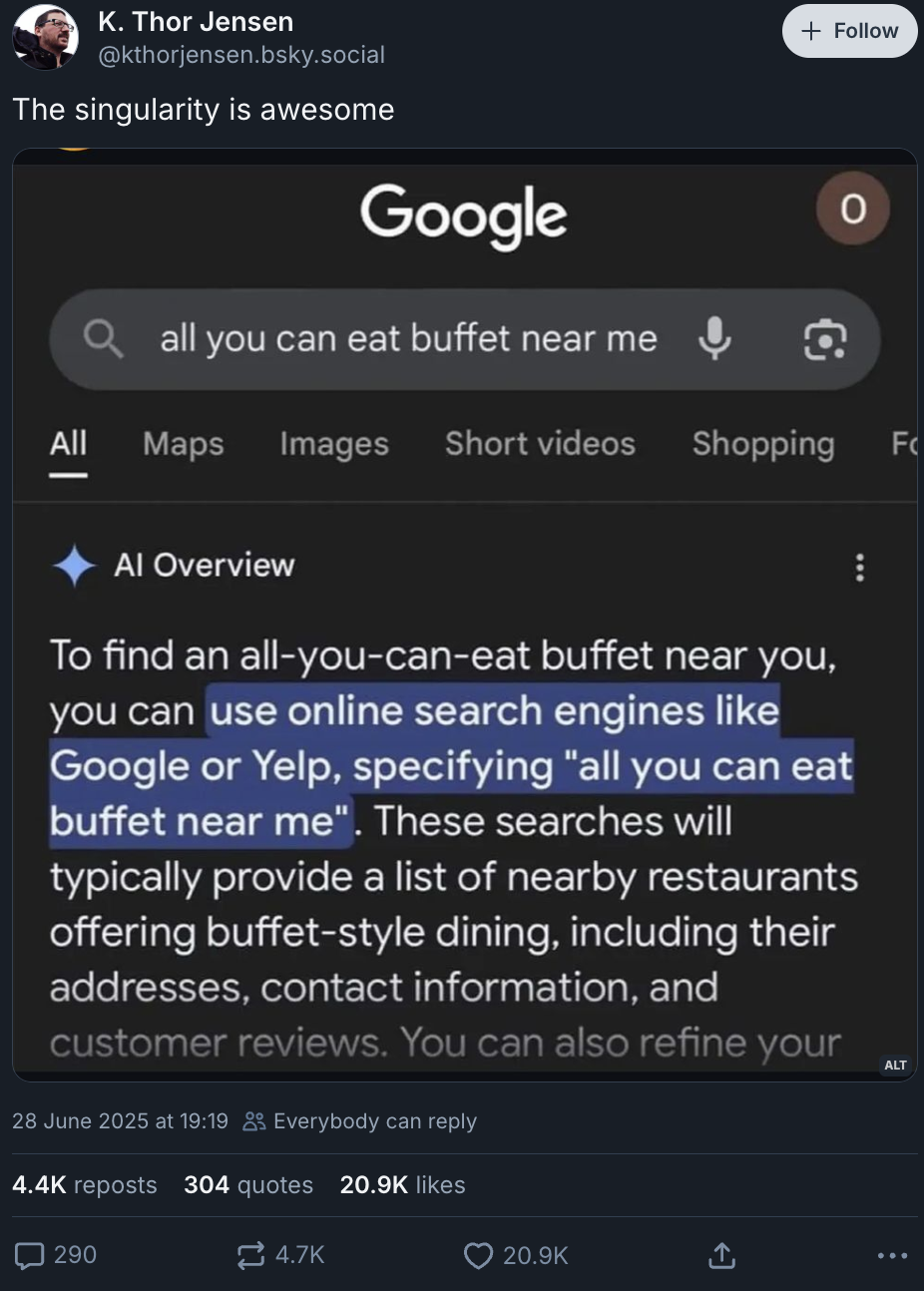
Task: Repost this post
Action: [280, 1255]
